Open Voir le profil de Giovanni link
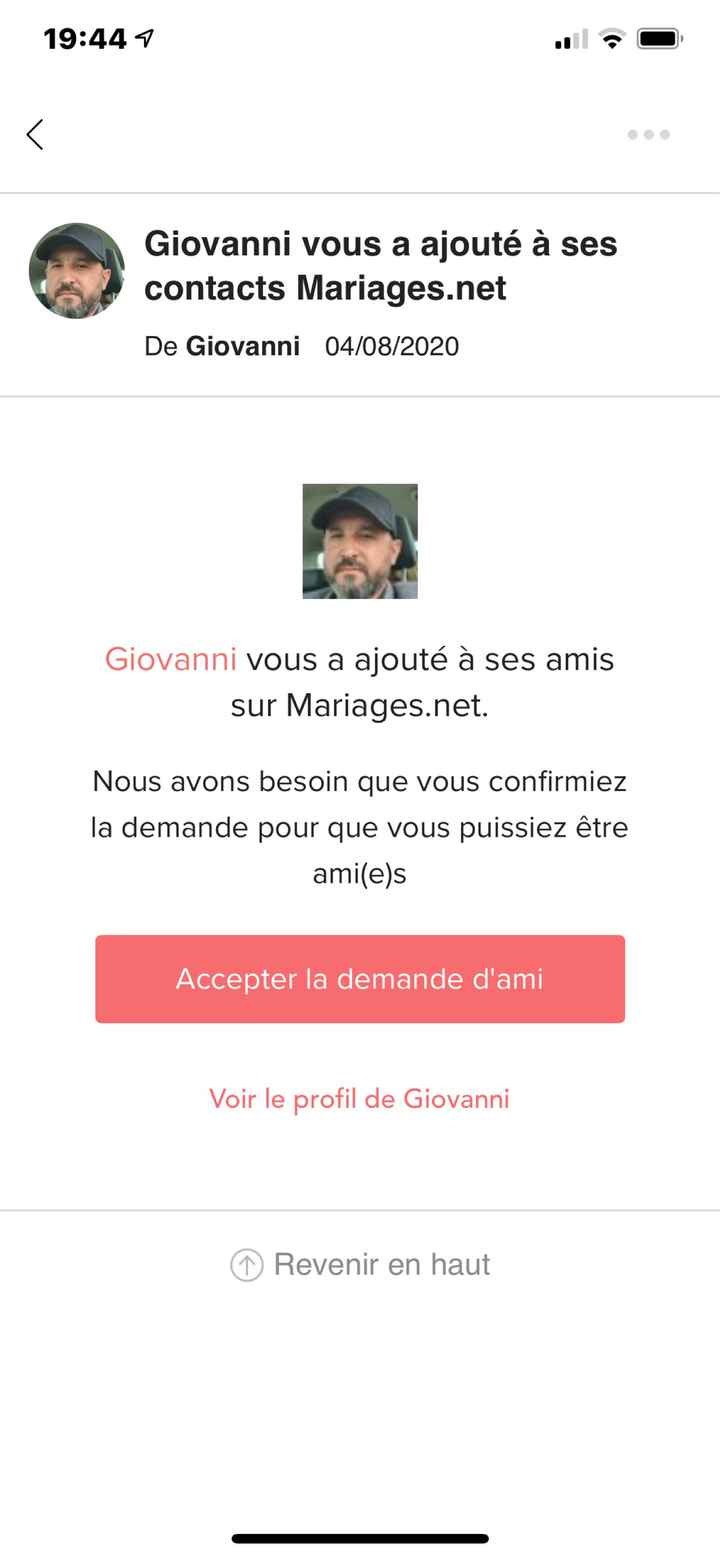720x1558 pixels. [360, 1098]
